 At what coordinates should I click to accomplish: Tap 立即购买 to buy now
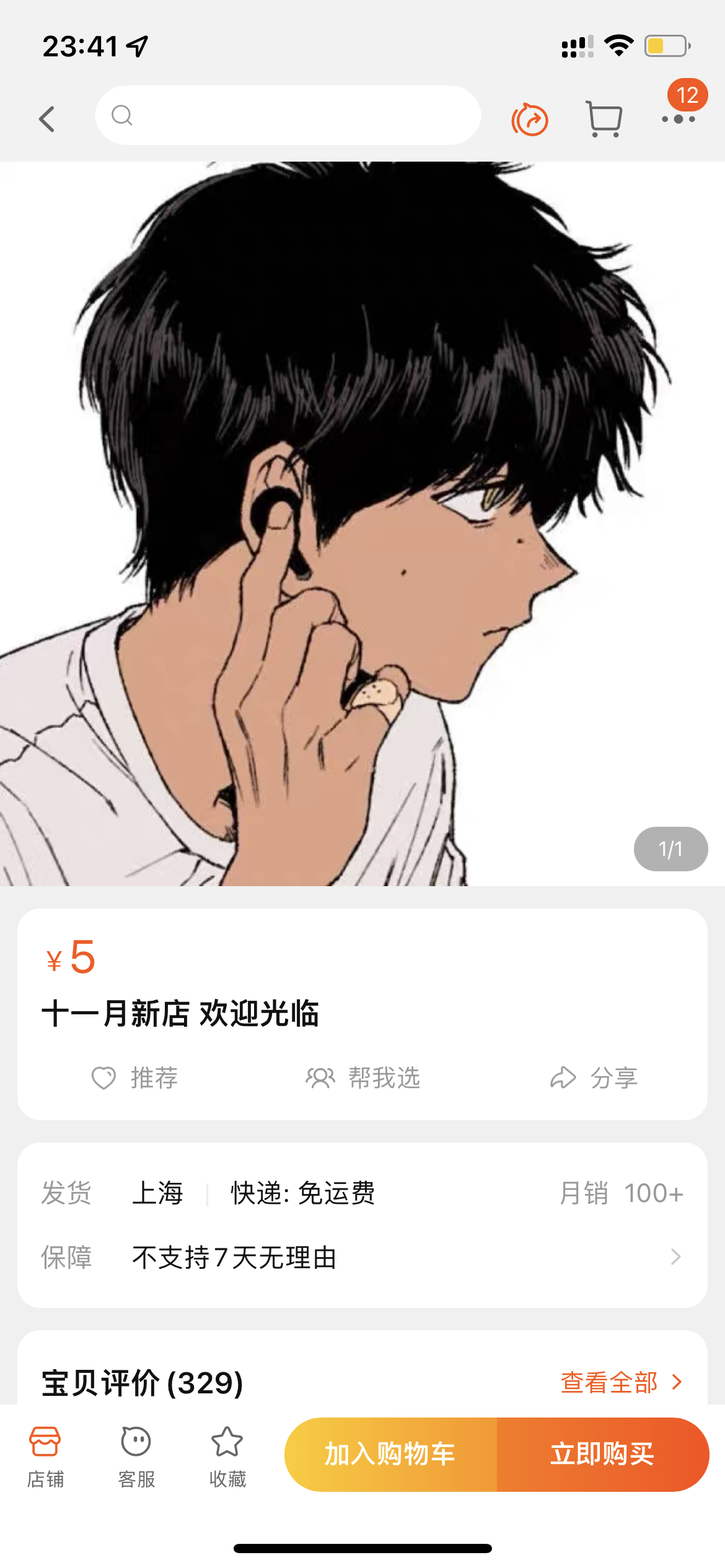[x=602, y=1454]
